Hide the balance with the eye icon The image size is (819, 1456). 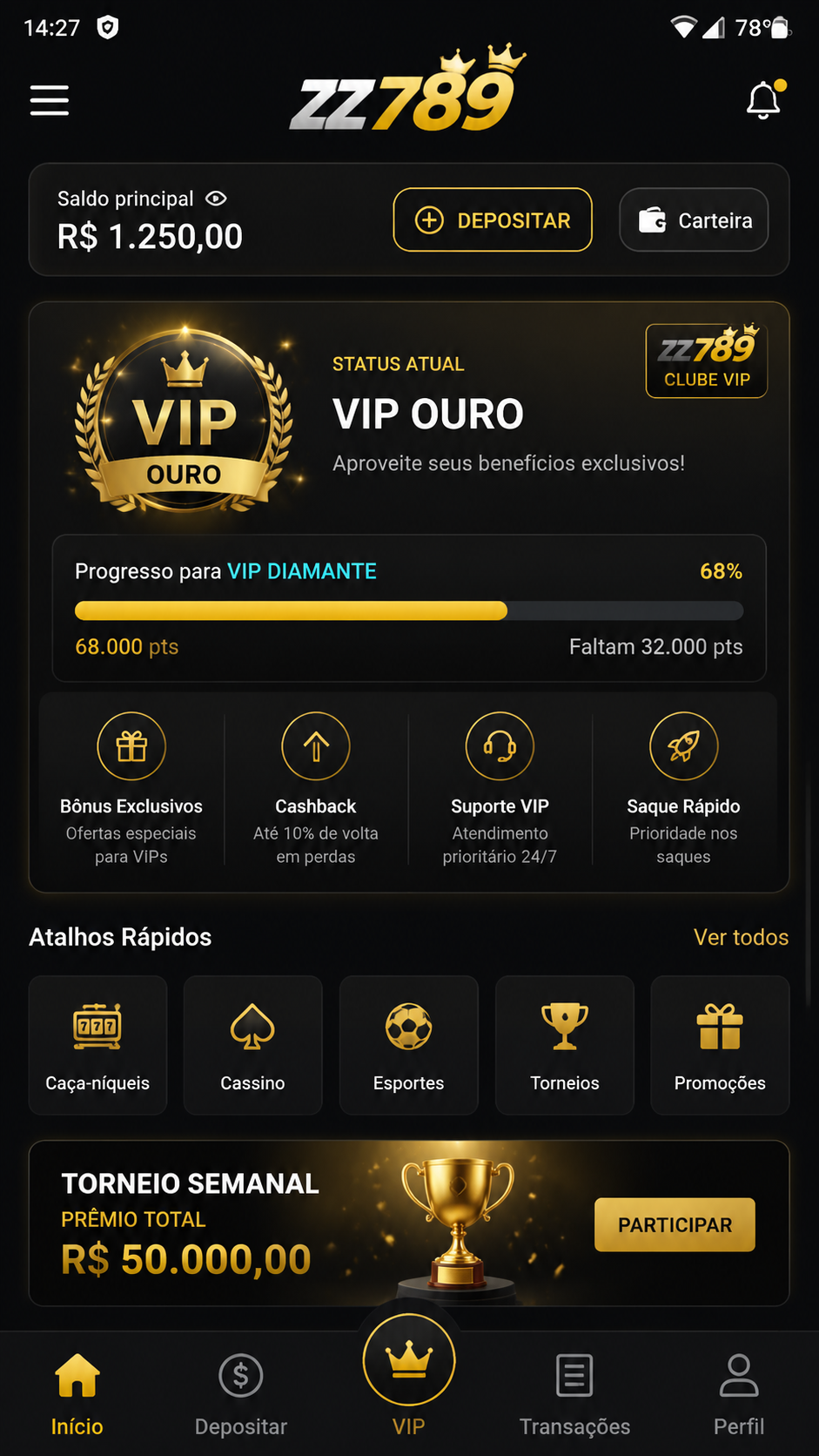(216, 199)
